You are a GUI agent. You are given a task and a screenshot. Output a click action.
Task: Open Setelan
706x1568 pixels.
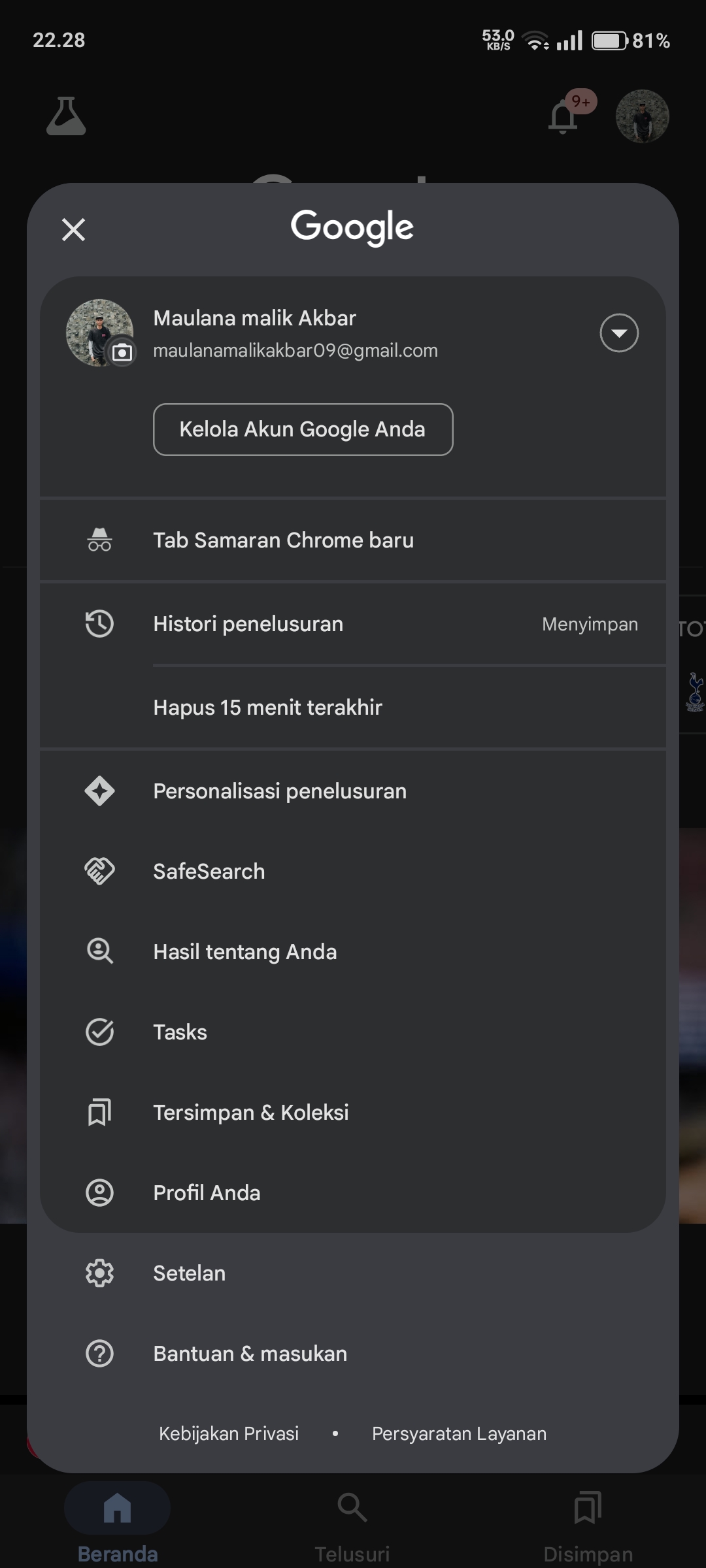click(353, 1273)
